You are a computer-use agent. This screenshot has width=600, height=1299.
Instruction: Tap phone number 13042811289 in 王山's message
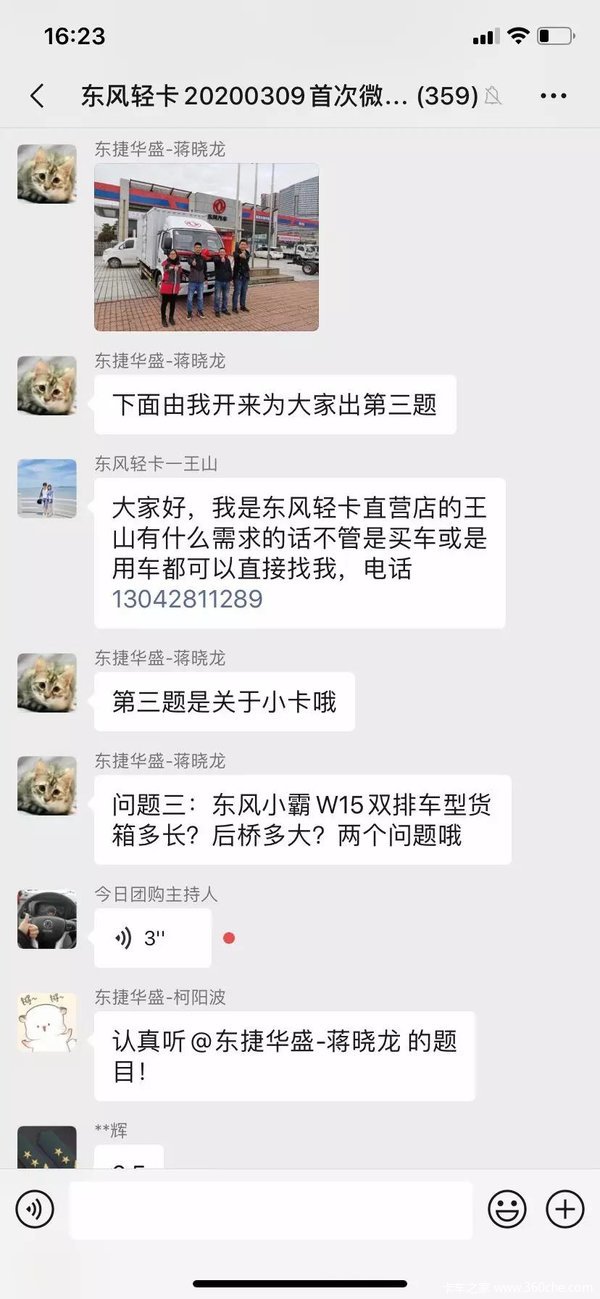coord(187,599)
